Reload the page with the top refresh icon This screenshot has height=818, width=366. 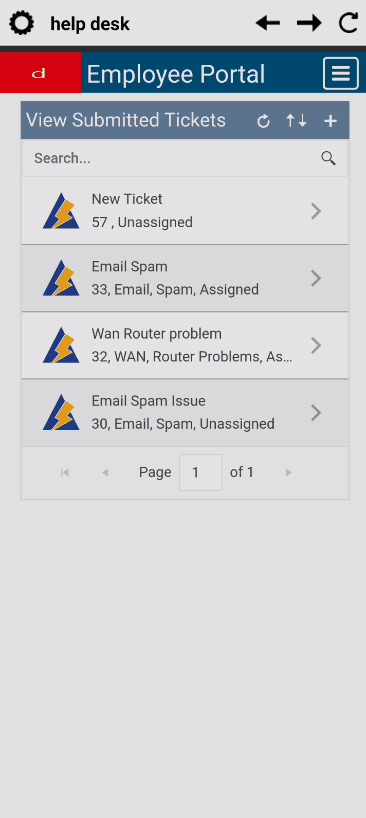(348, 23)
